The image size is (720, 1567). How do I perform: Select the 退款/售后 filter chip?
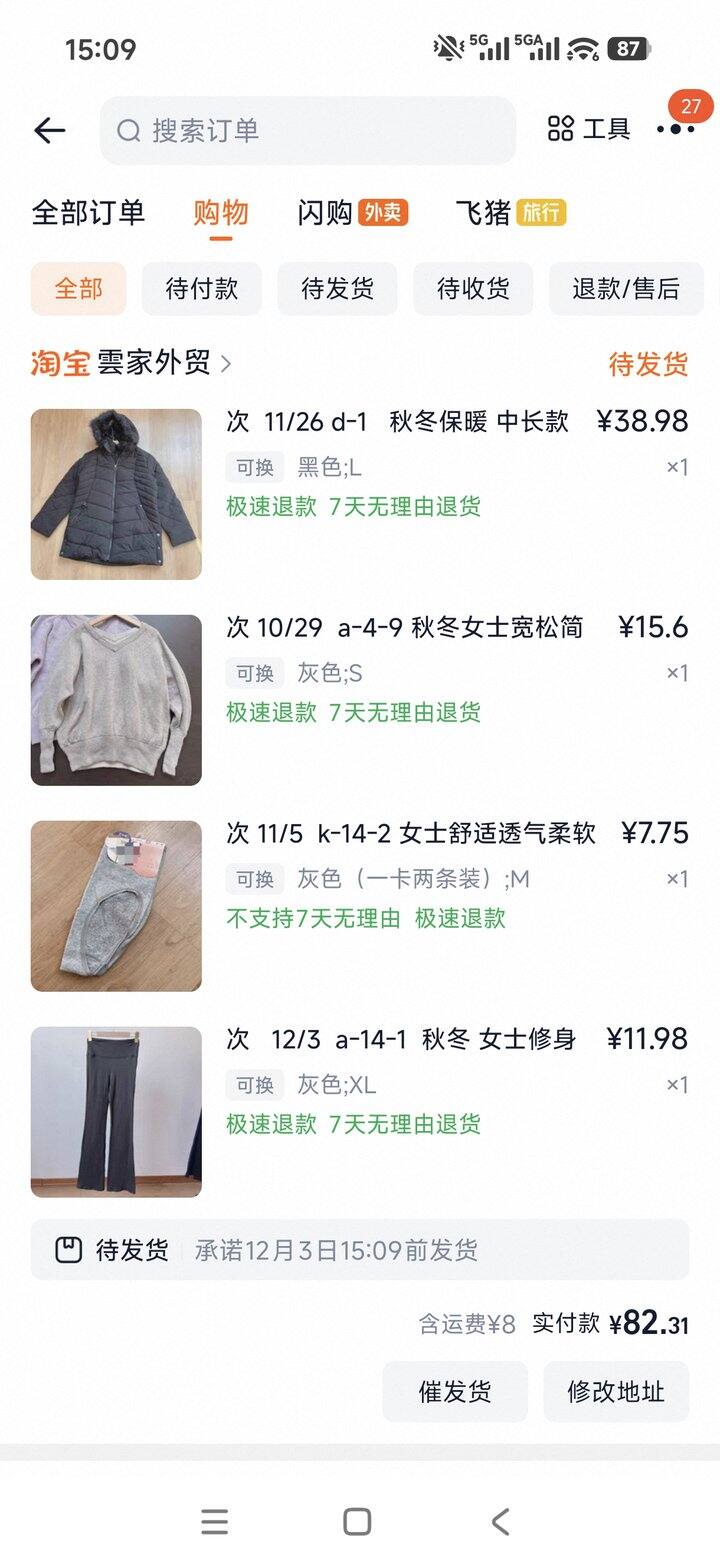[625, 289]
